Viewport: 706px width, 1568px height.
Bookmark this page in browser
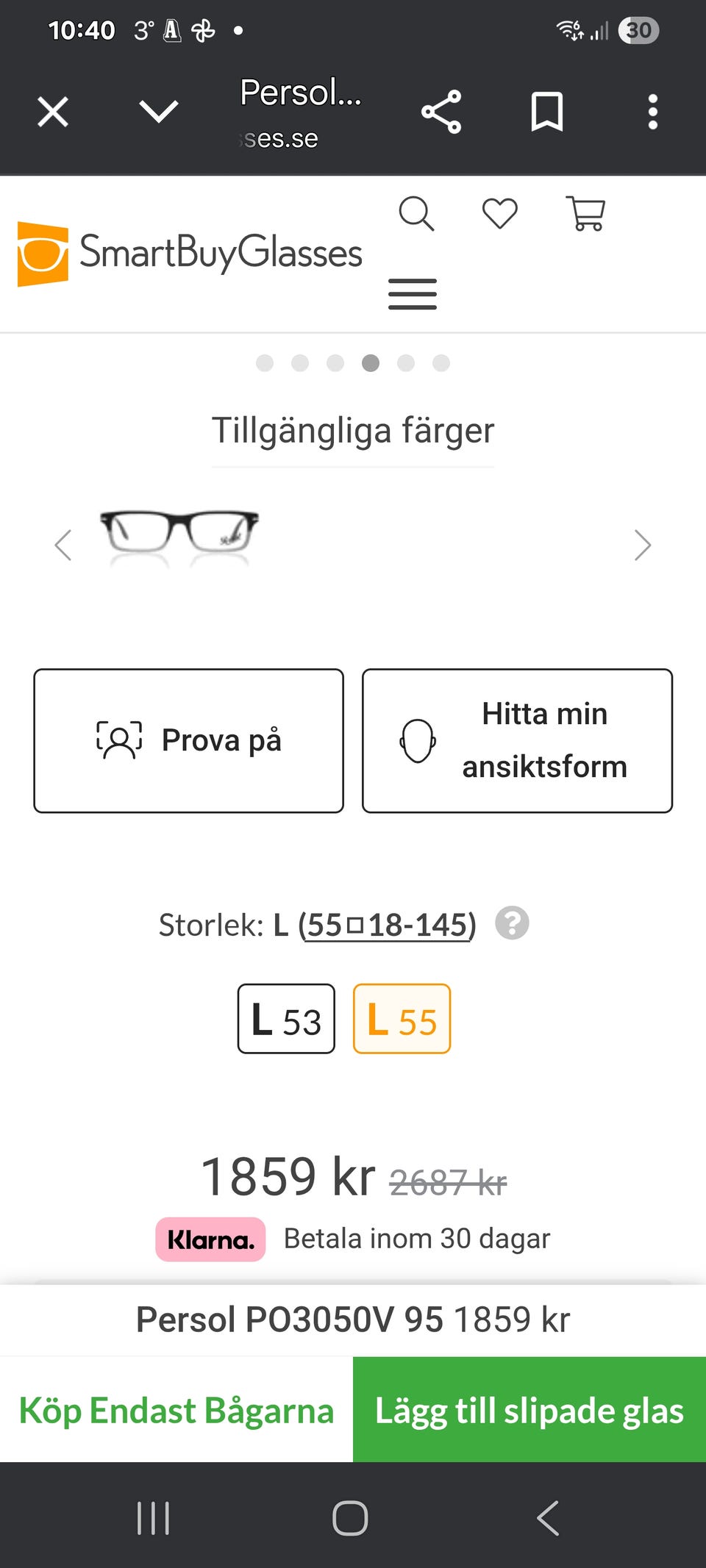pos(547,112)
